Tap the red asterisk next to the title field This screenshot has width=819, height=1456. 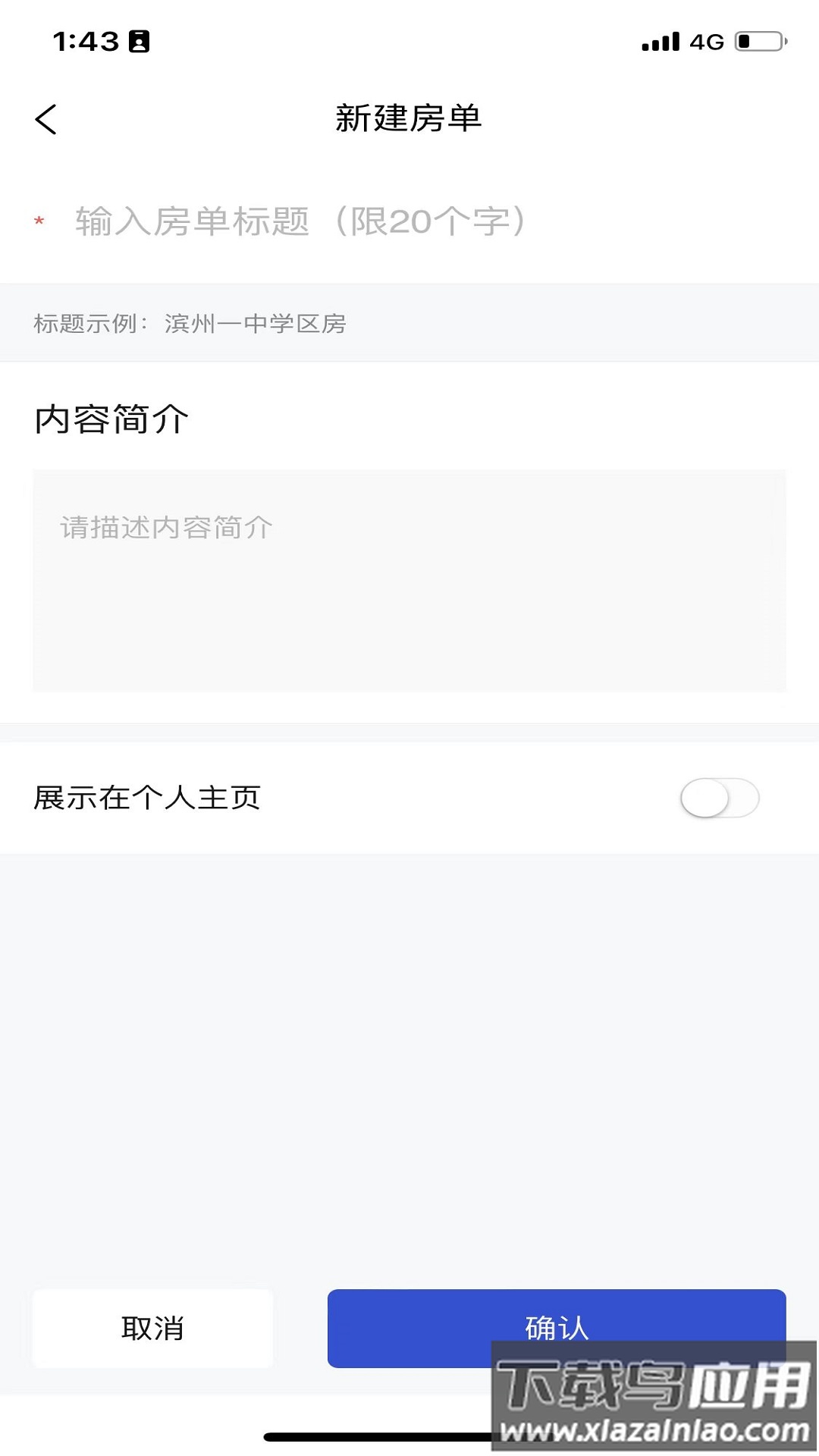pyautogui.click(x=39, y=221)
